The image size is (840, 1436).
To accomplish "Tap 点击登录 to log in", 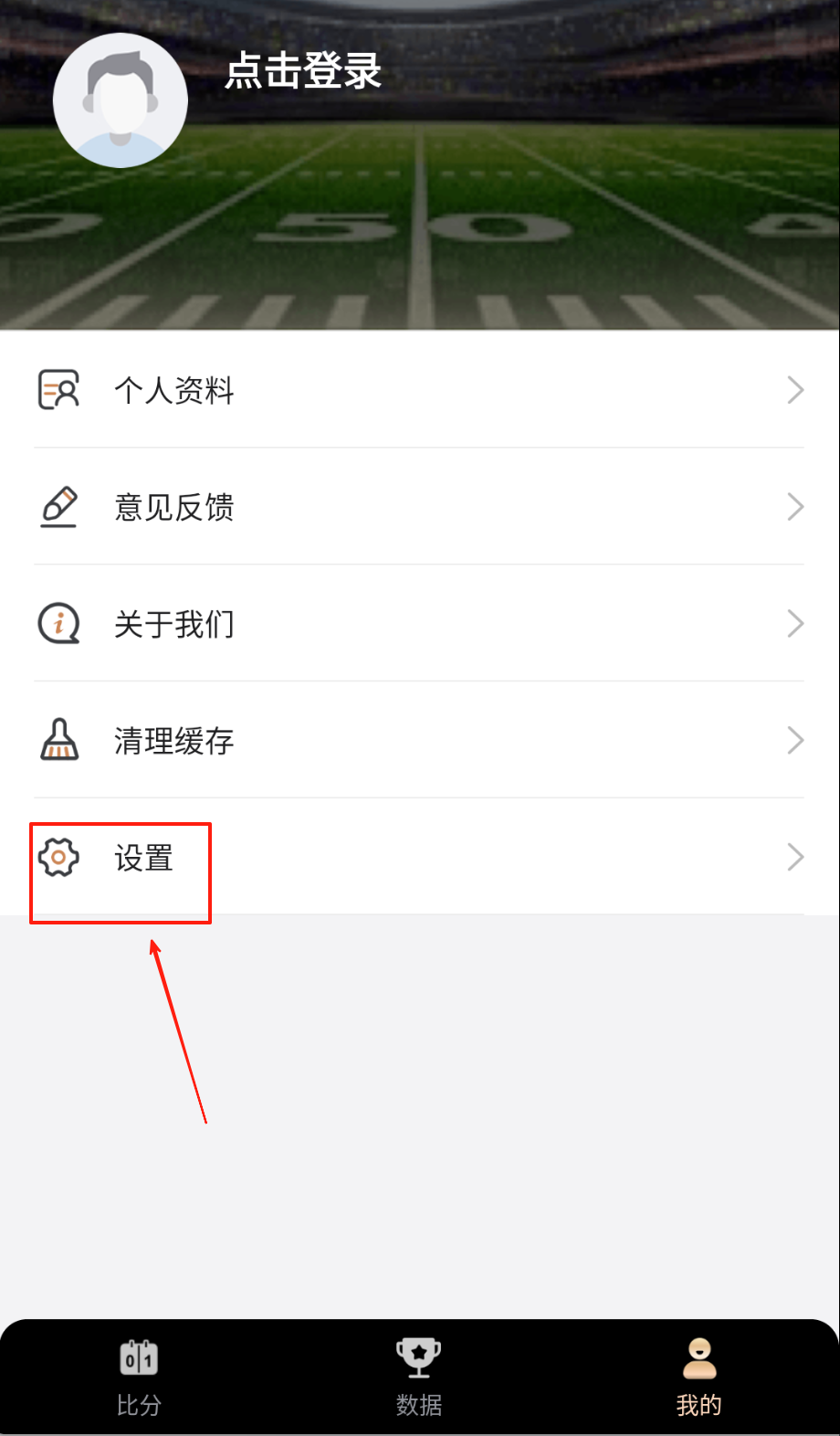I will [303, 71].
